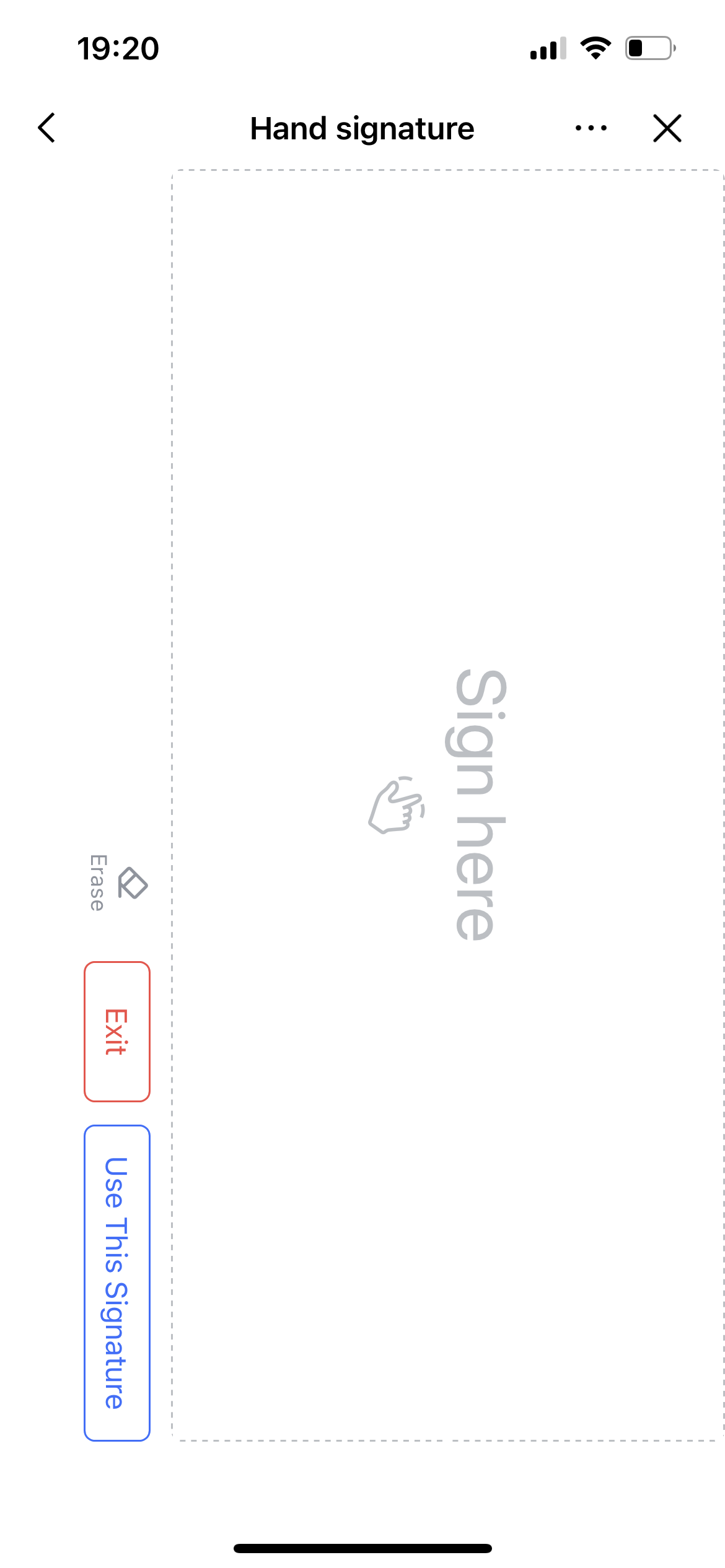Confirm with Use This Signature
The height and width of the screenshot is (1568, 725).
(x=117, y=1283)
